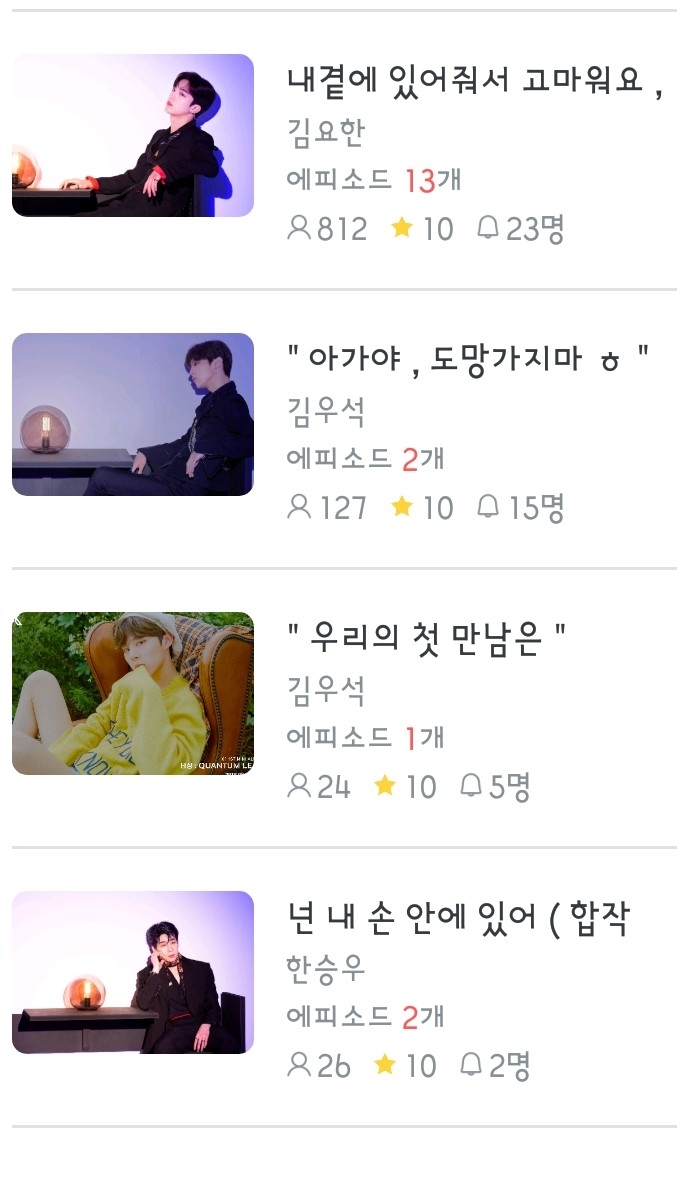Open the story "우리의 첫 만남은"

pos(426,638)
